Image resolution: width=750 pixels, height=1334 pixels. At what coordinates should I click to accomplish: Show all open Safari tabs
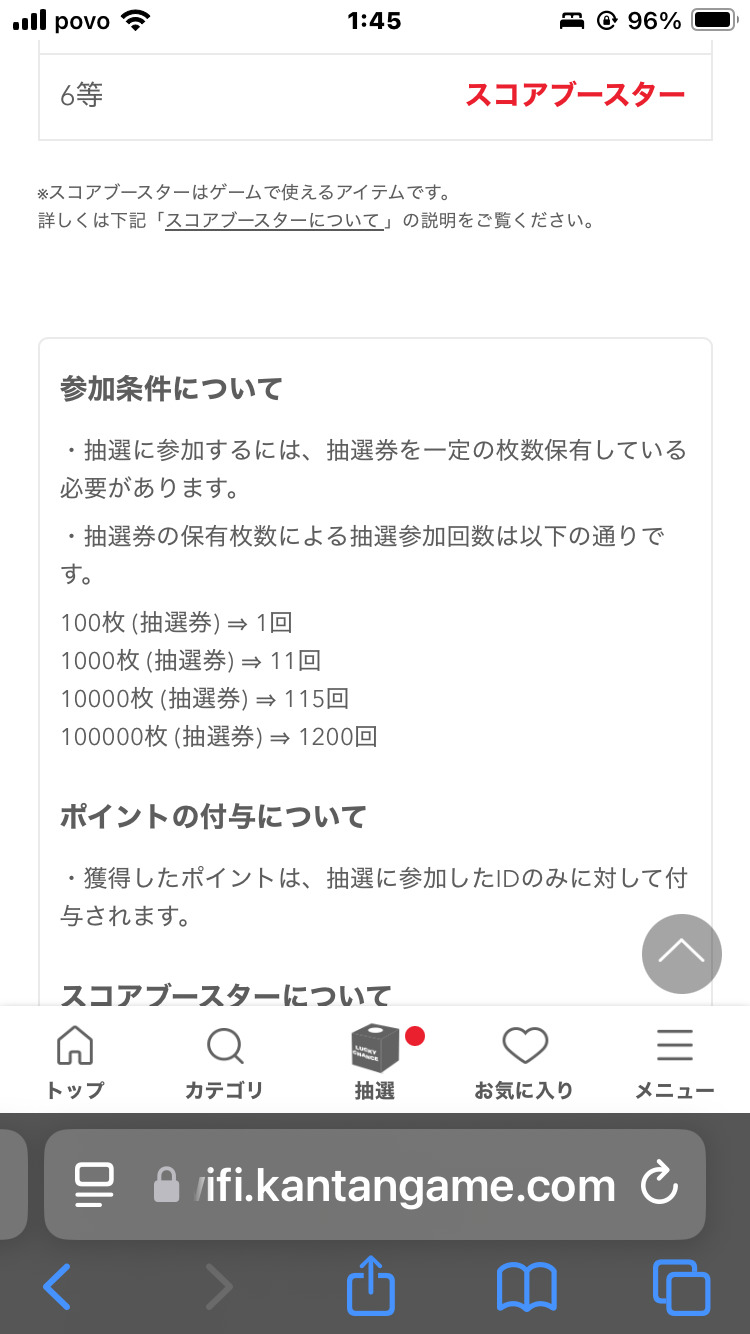click(x=680, y=1286)
